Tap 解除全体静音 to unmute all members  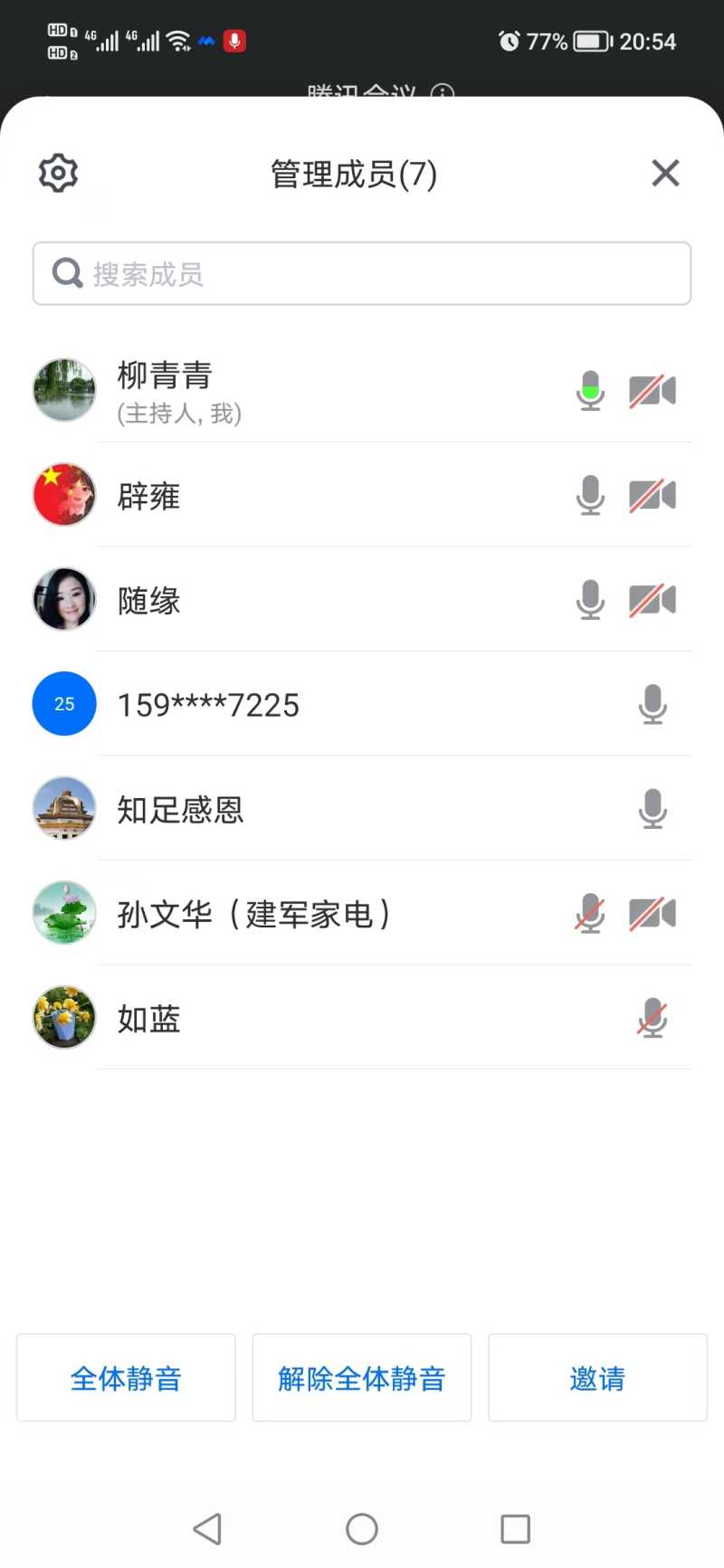point(361,1378)
